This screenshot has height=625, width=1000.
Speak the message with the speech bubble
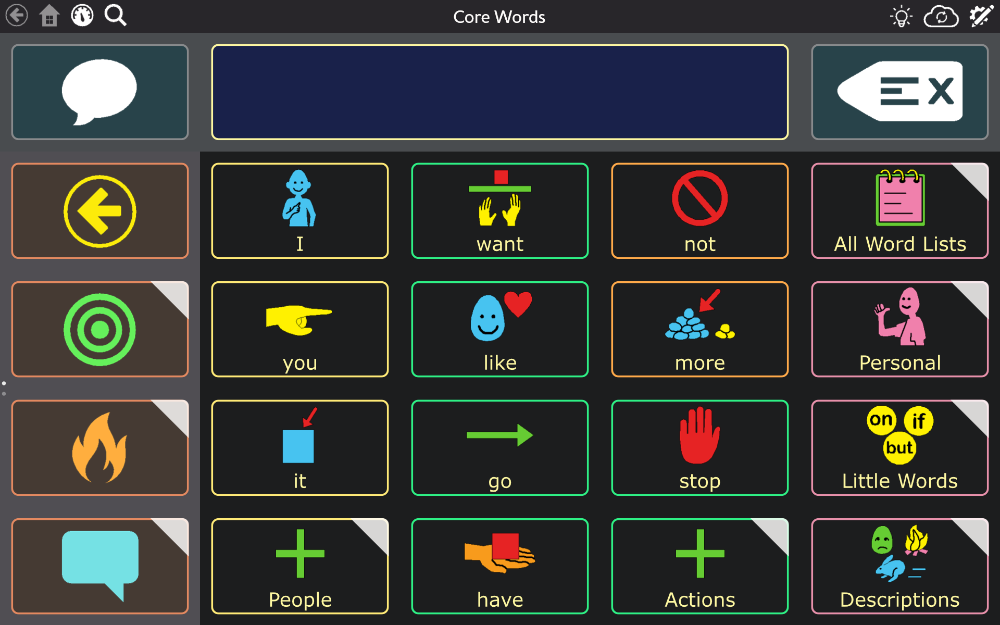[100, 92]
